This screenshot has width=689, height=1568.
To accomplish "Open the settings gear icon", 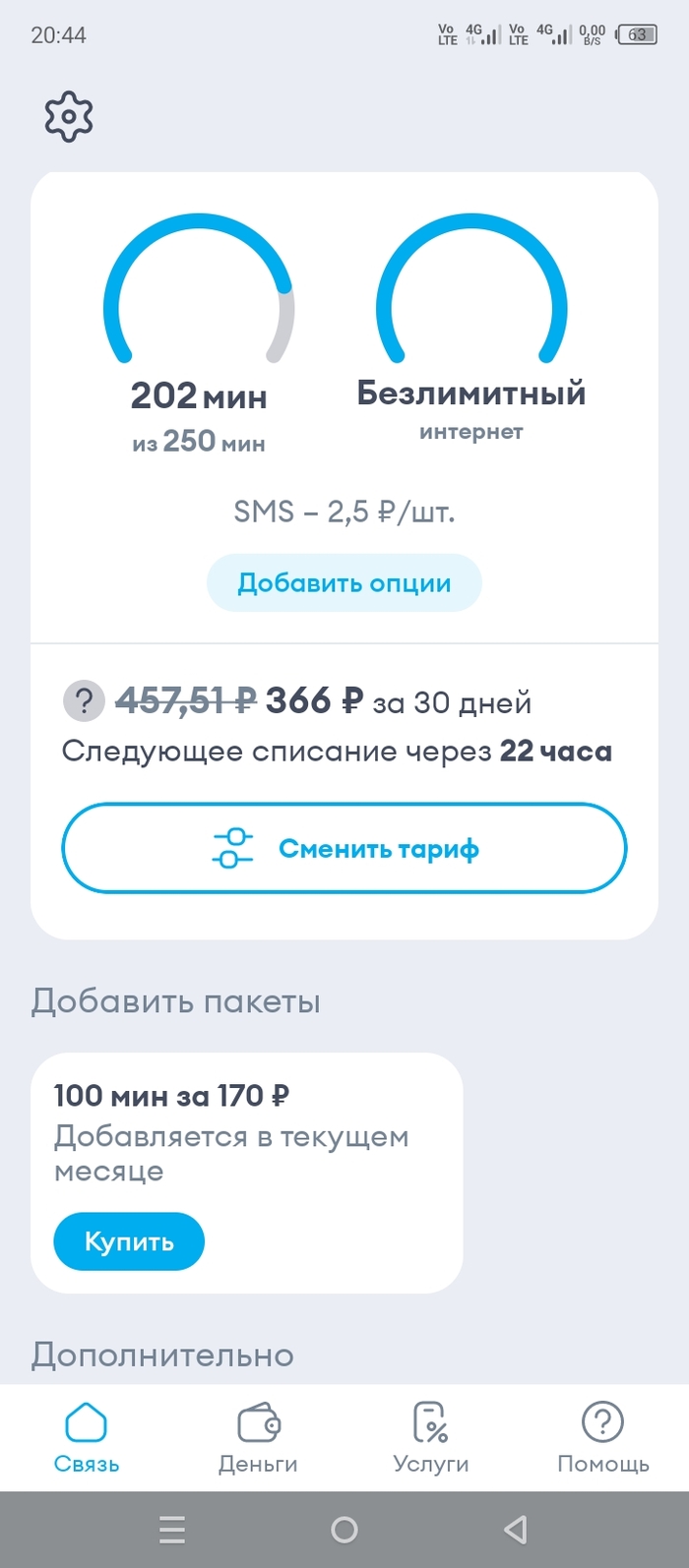I will click(69, 117).
